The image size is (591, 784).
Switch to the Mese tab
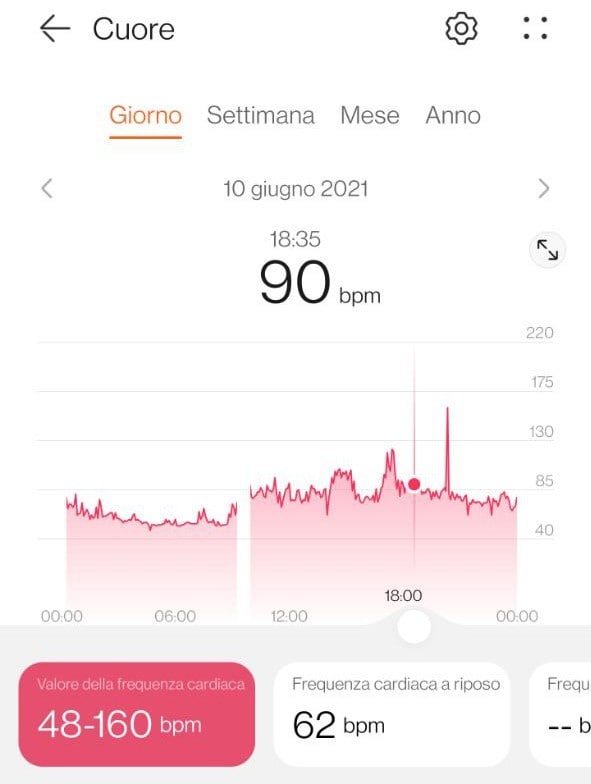(x=370, y=116)
